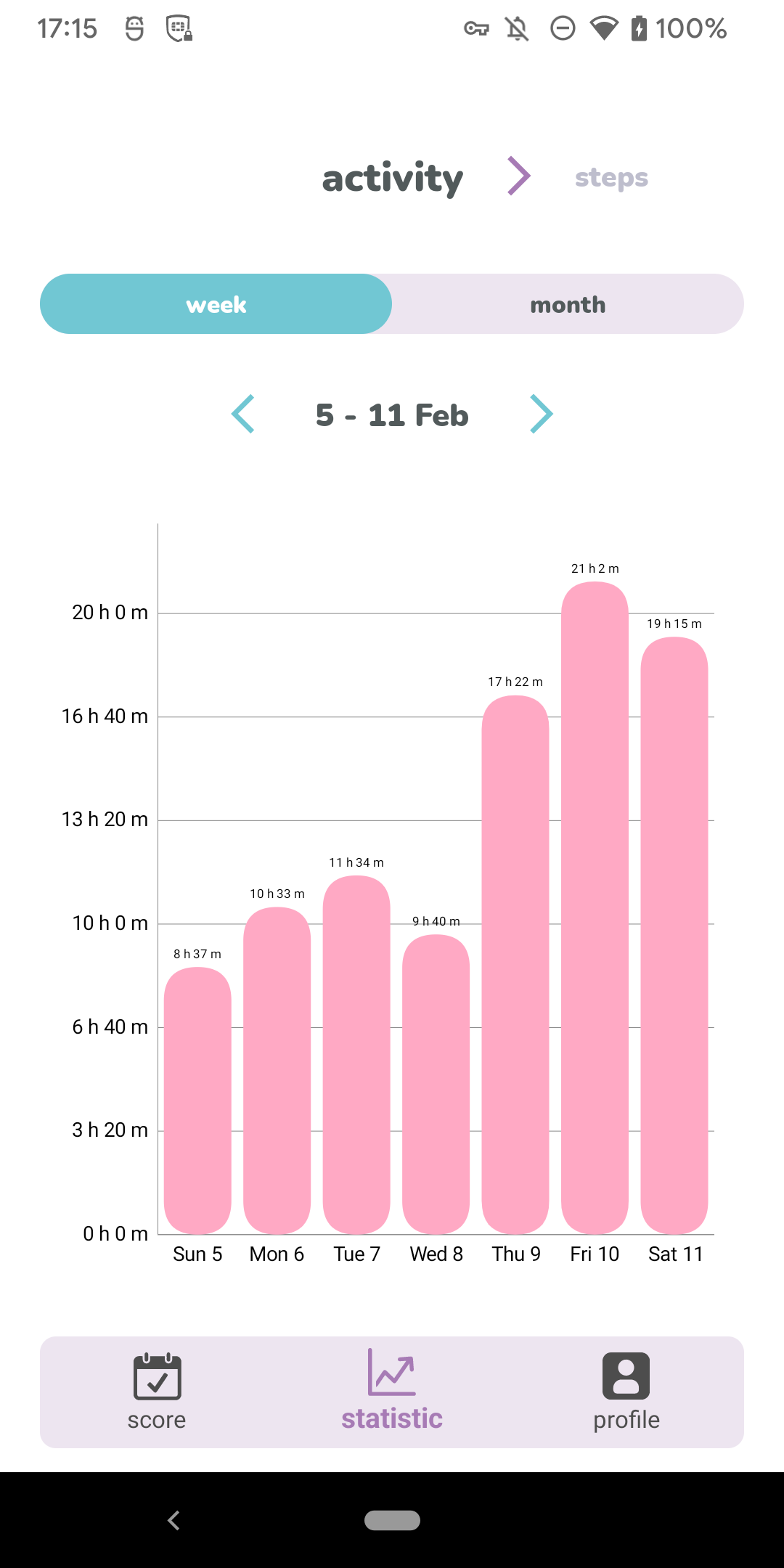
Task: Tap the system back button
Action: click(173, 1520)
